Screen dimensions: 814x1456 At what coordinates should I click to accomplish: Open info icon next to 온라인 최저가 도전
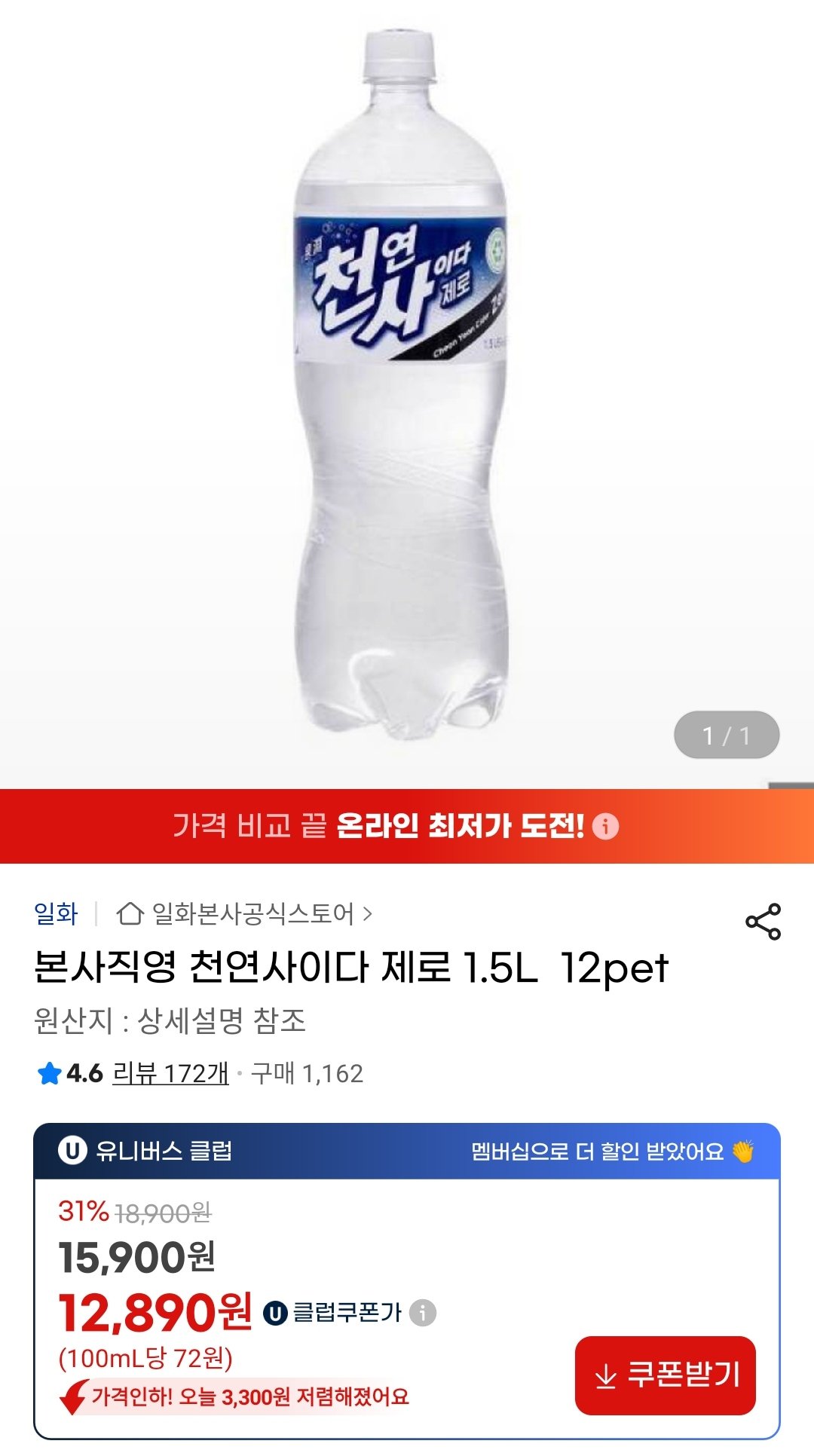point(603,828)
